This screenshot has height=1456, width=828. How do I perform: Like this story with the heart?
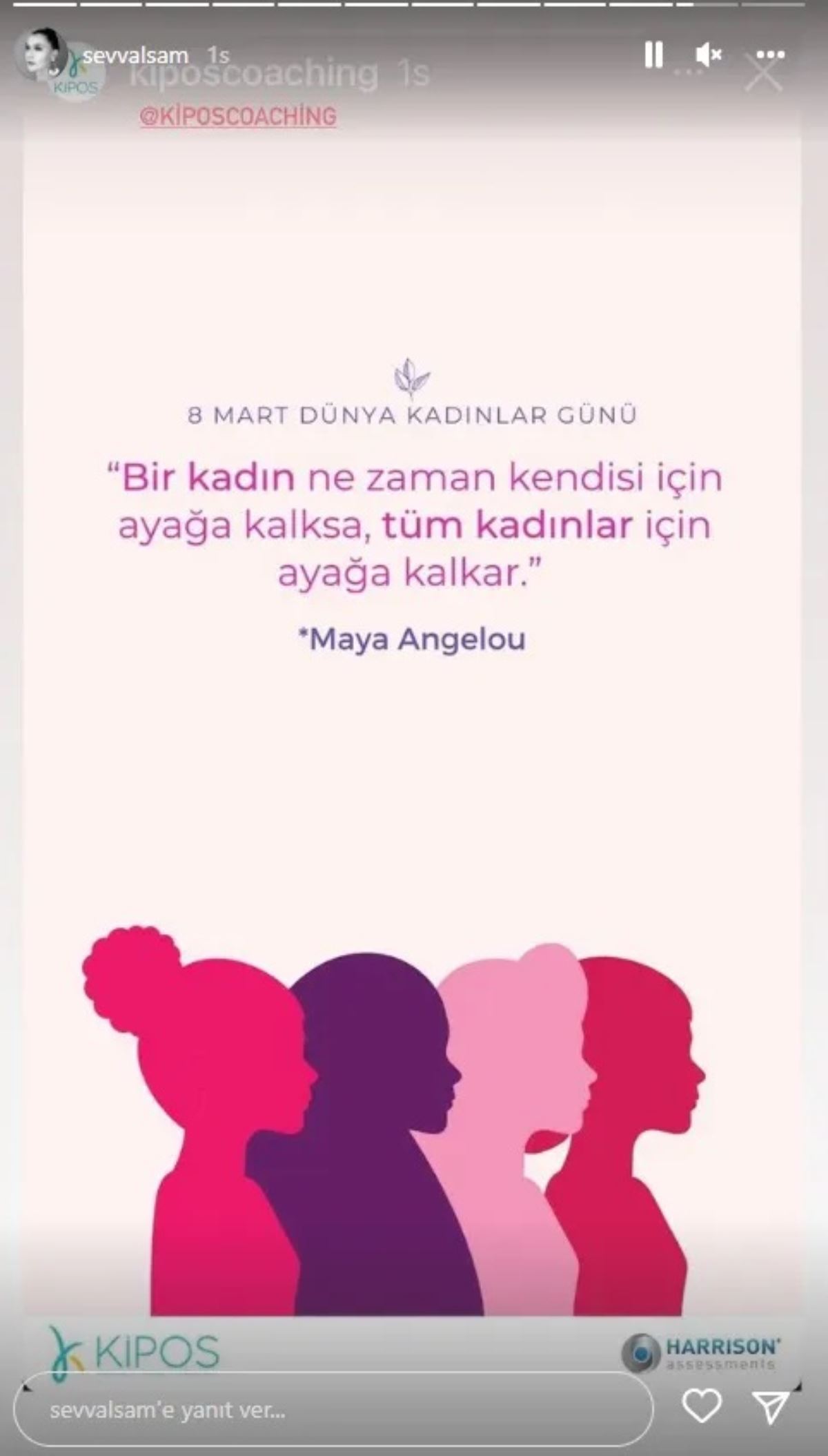[x=702, y=1406]
